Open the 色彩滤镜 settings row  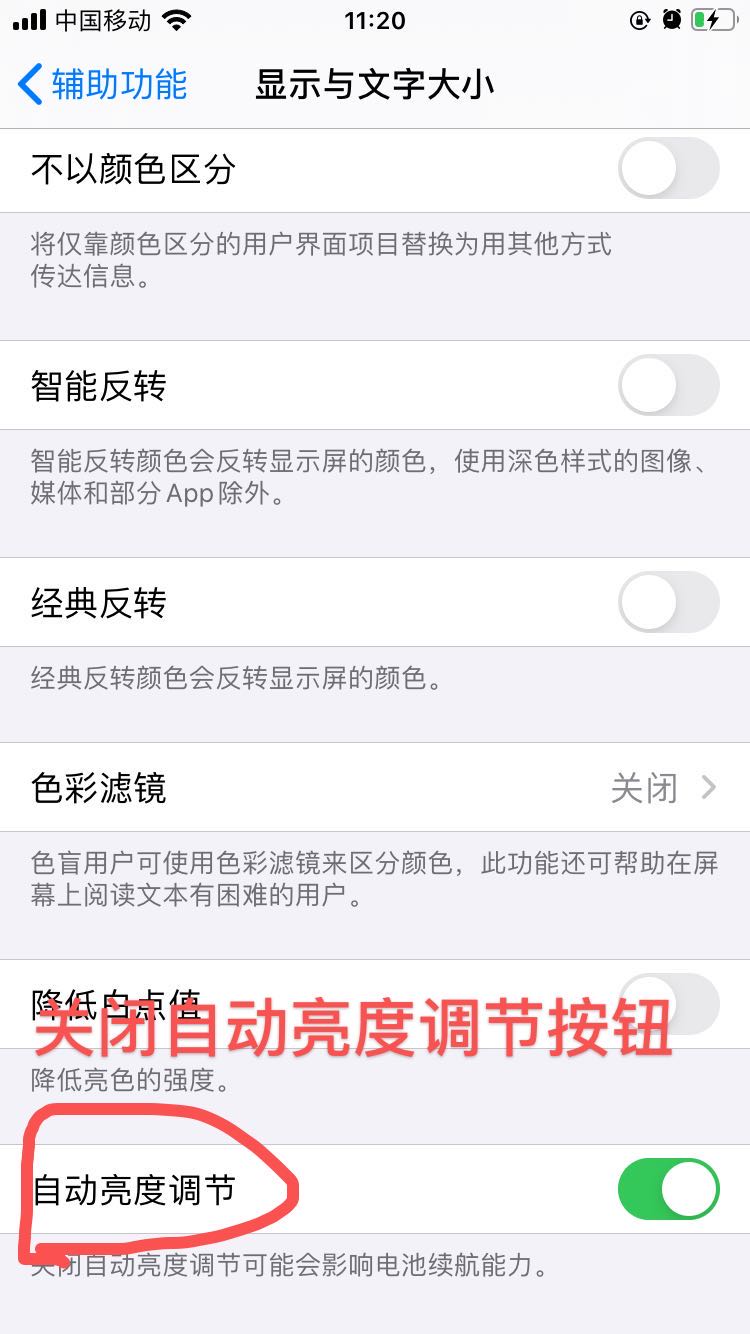point(300,788)
